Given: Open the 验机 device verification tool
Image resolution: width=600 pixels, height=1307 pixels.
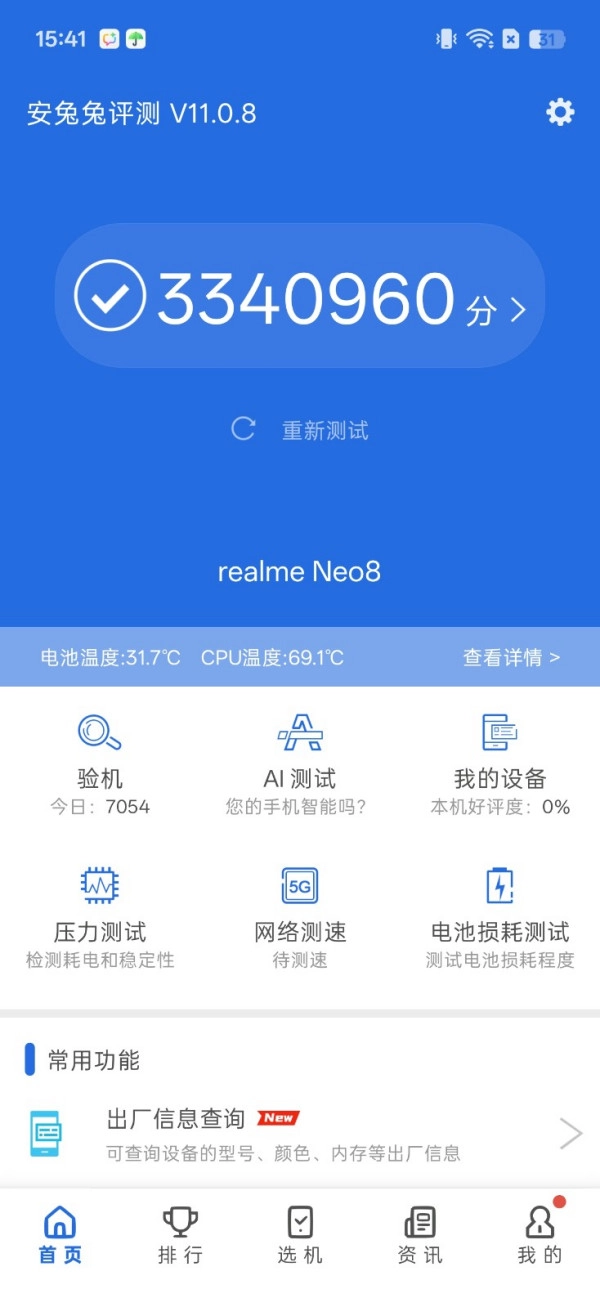Looking at the screenshot, I should [x=100, y=763].
